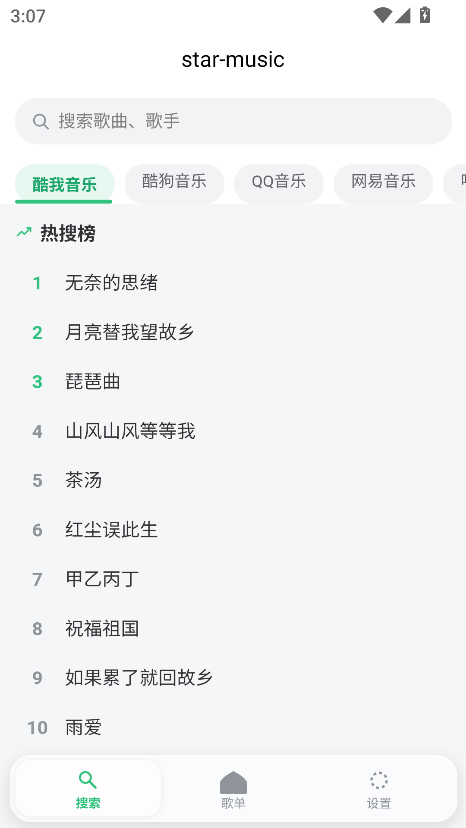This screenshot has width=466, height=828.
Task: Open hot search 月亮替我望故乡
Action: 233,332
